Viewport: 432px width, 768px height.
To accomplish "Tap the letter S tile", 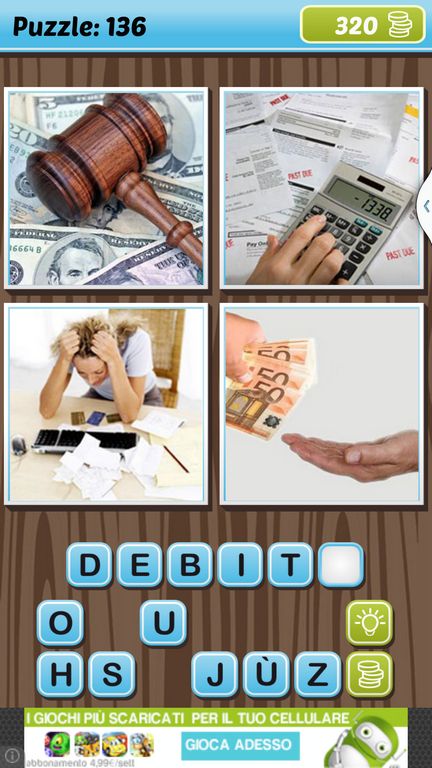I will [x=112, y=674].
